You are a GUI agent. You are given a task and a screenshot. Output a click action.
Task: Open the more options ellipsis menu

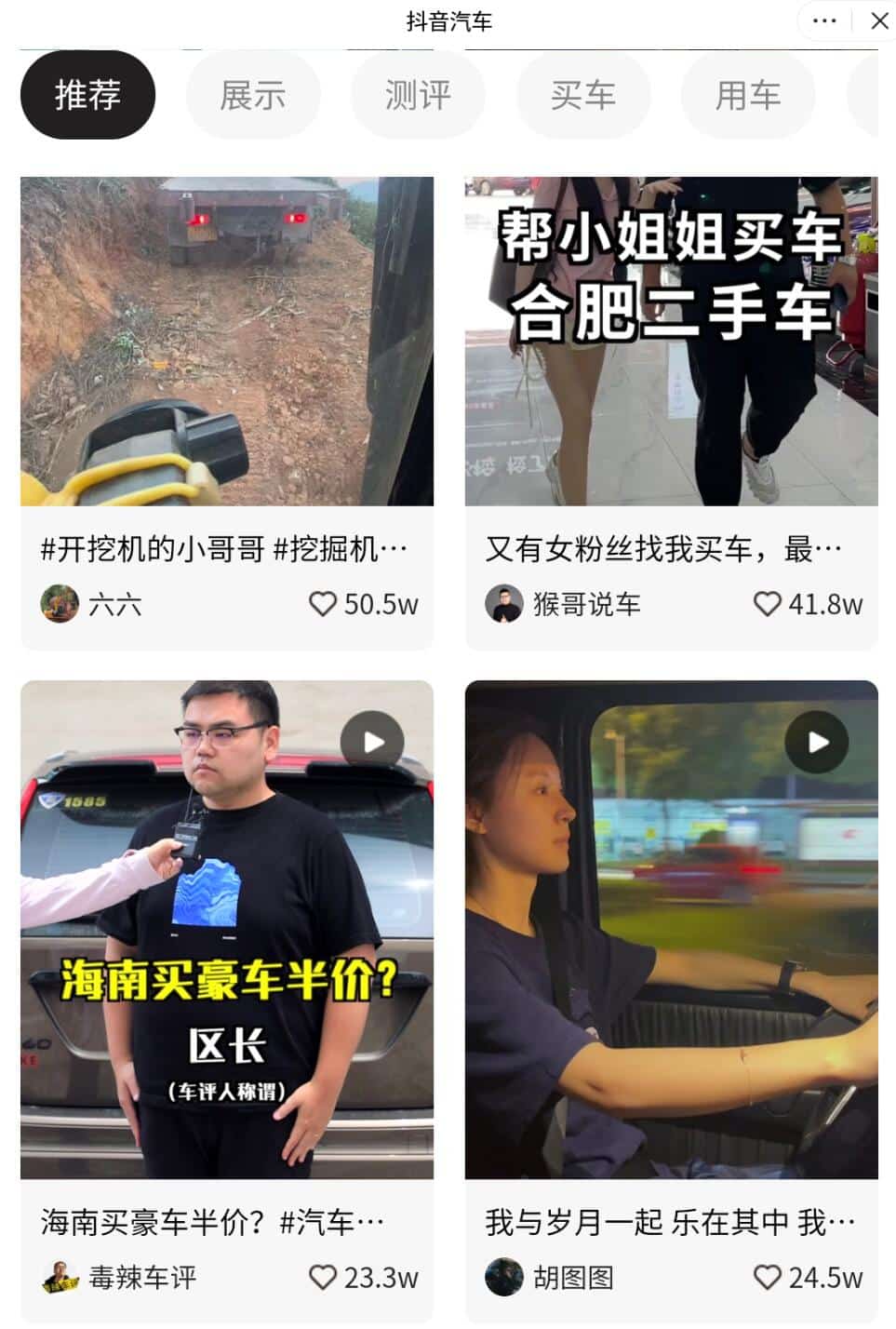point(822,19)
